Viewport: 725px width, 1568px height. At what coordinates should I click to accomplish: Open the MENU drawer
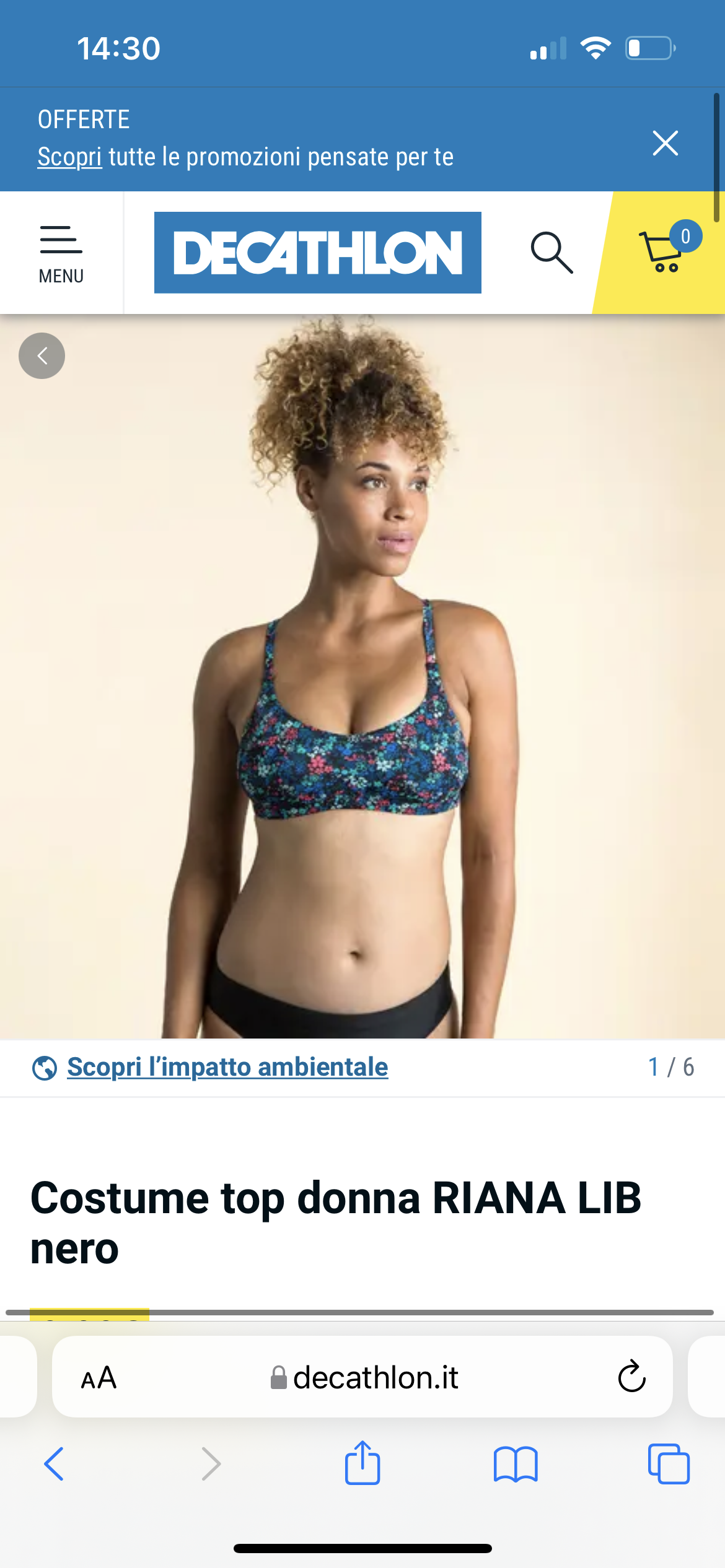click(x=61, y=254)
